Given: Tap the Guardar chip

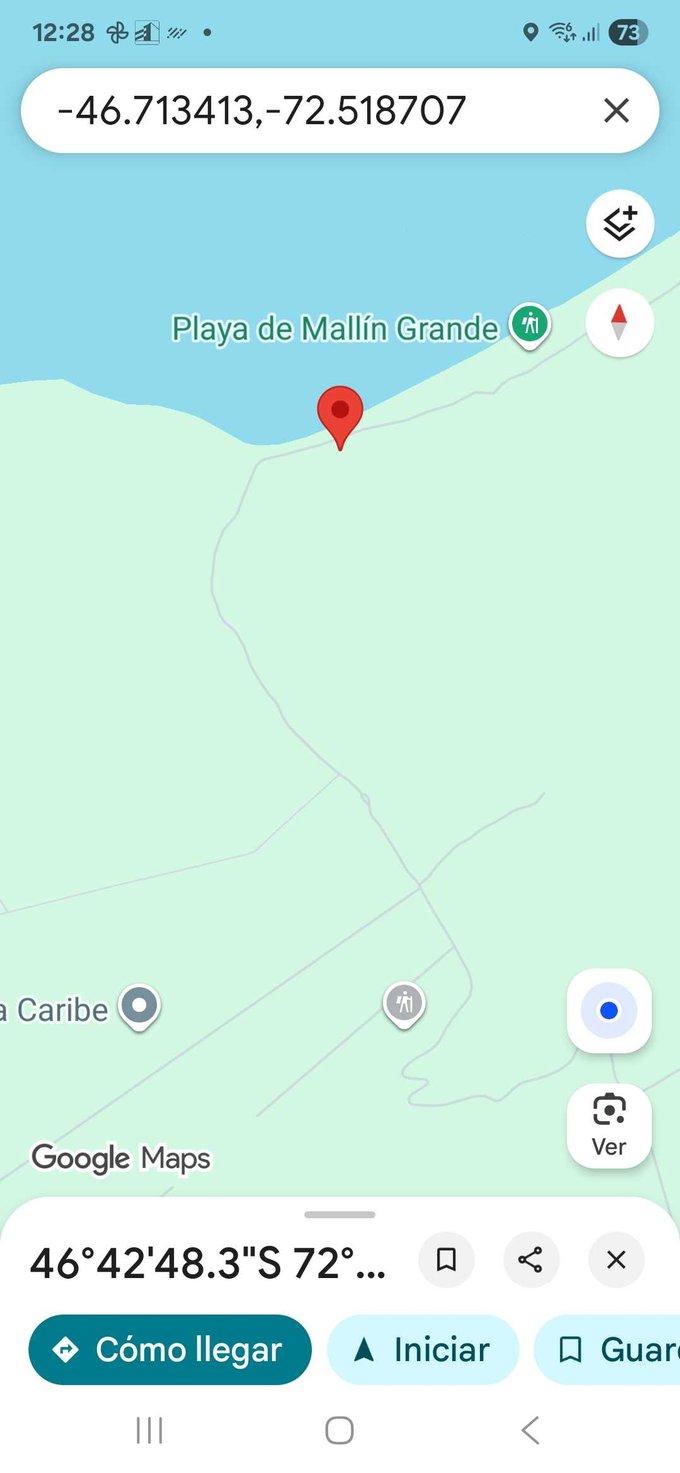Looking at the screenshot, I should coord(610,1350).
